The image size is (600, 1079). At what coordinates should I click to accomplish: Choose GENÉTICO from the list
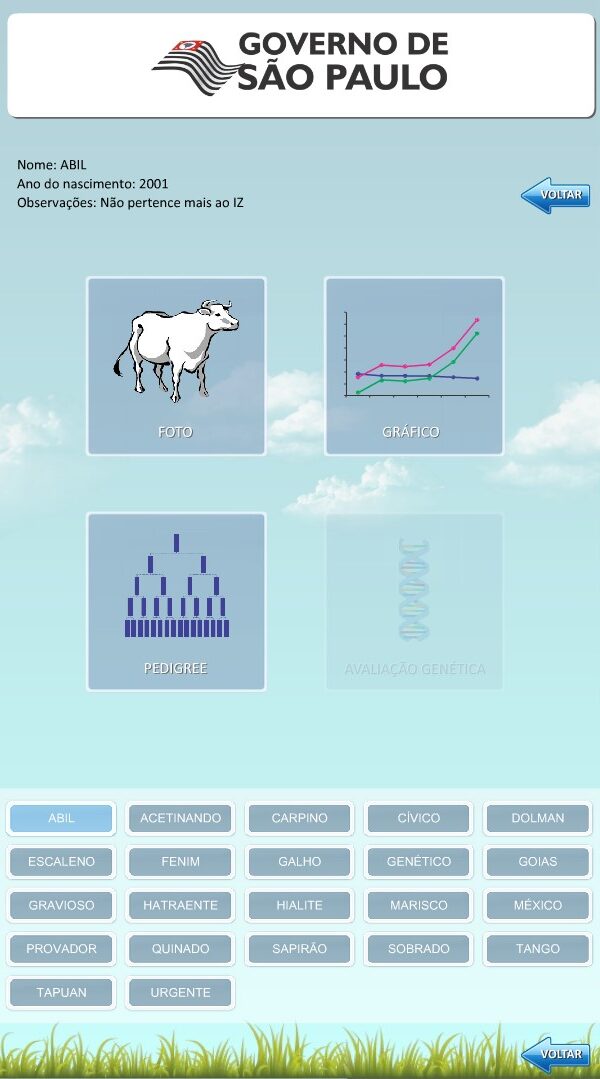(418, 861)
